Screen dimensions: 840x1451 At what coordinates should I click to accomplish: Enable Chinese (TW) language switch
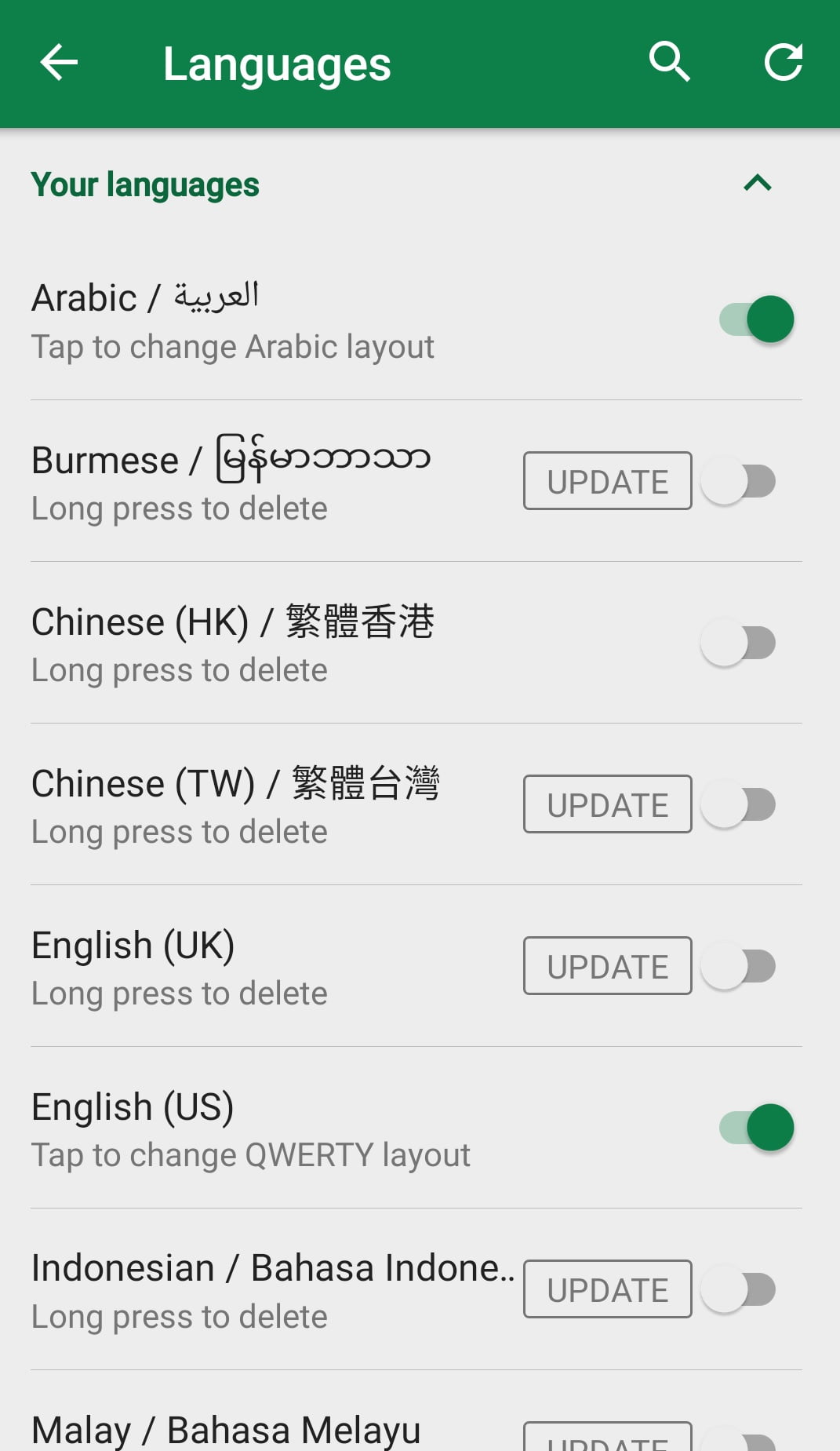pyautogui.click(x=739, y=804)
